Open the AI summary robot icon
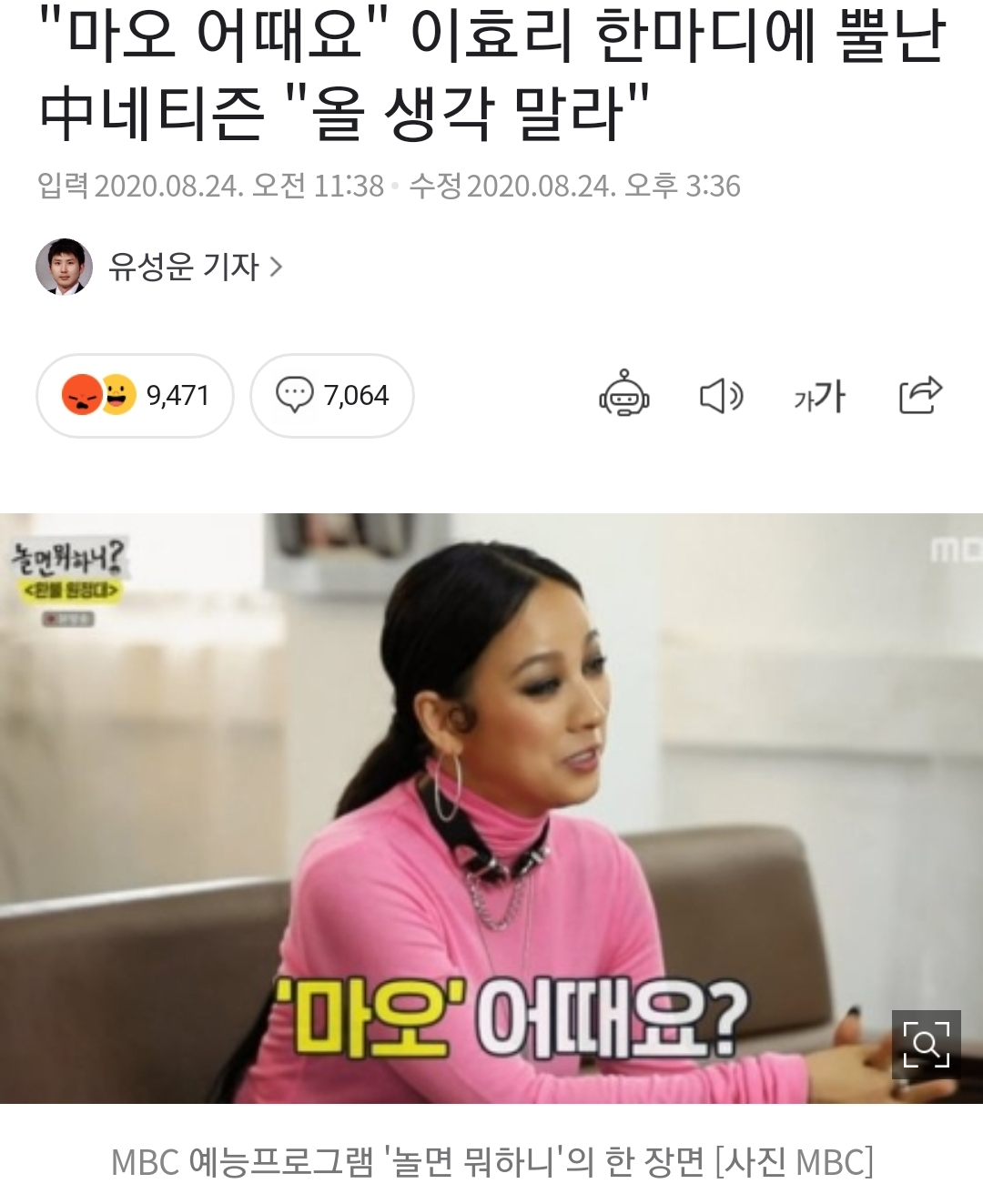 [623, 395]
